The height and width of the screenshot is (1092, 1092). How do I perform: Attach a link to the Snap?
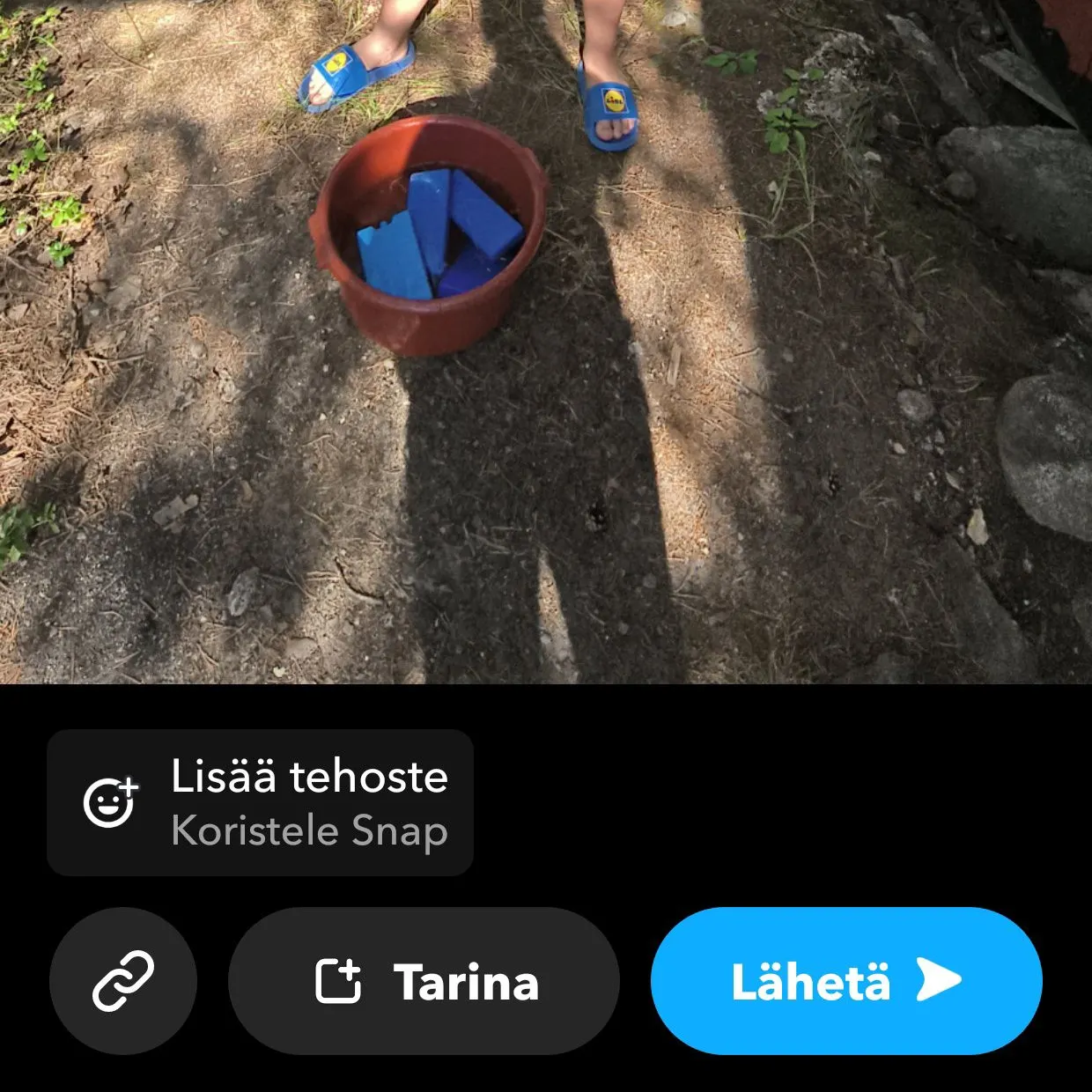pyautogui.click(x=123, y=981)
